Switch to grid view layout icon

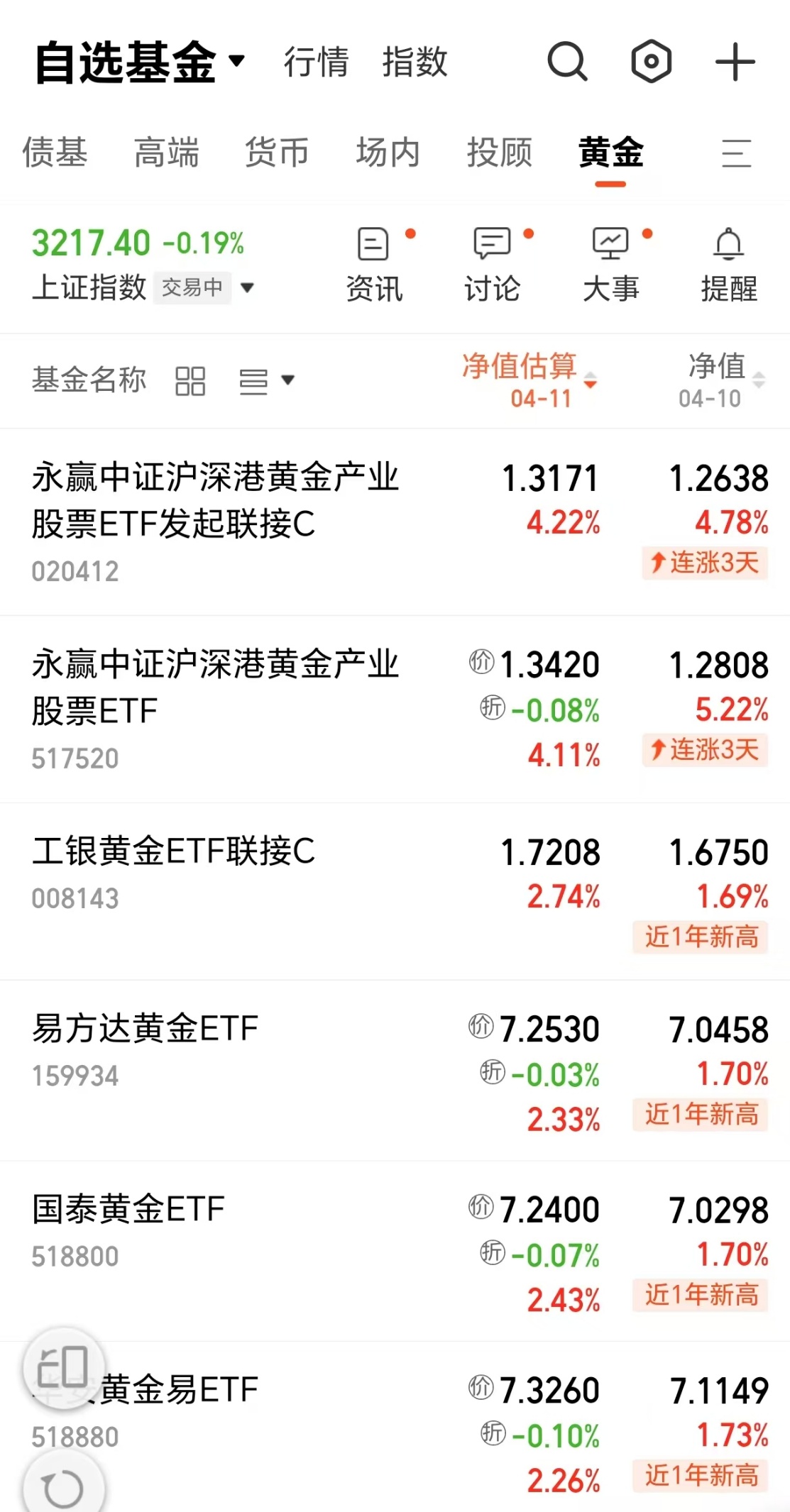pos(190,381)
